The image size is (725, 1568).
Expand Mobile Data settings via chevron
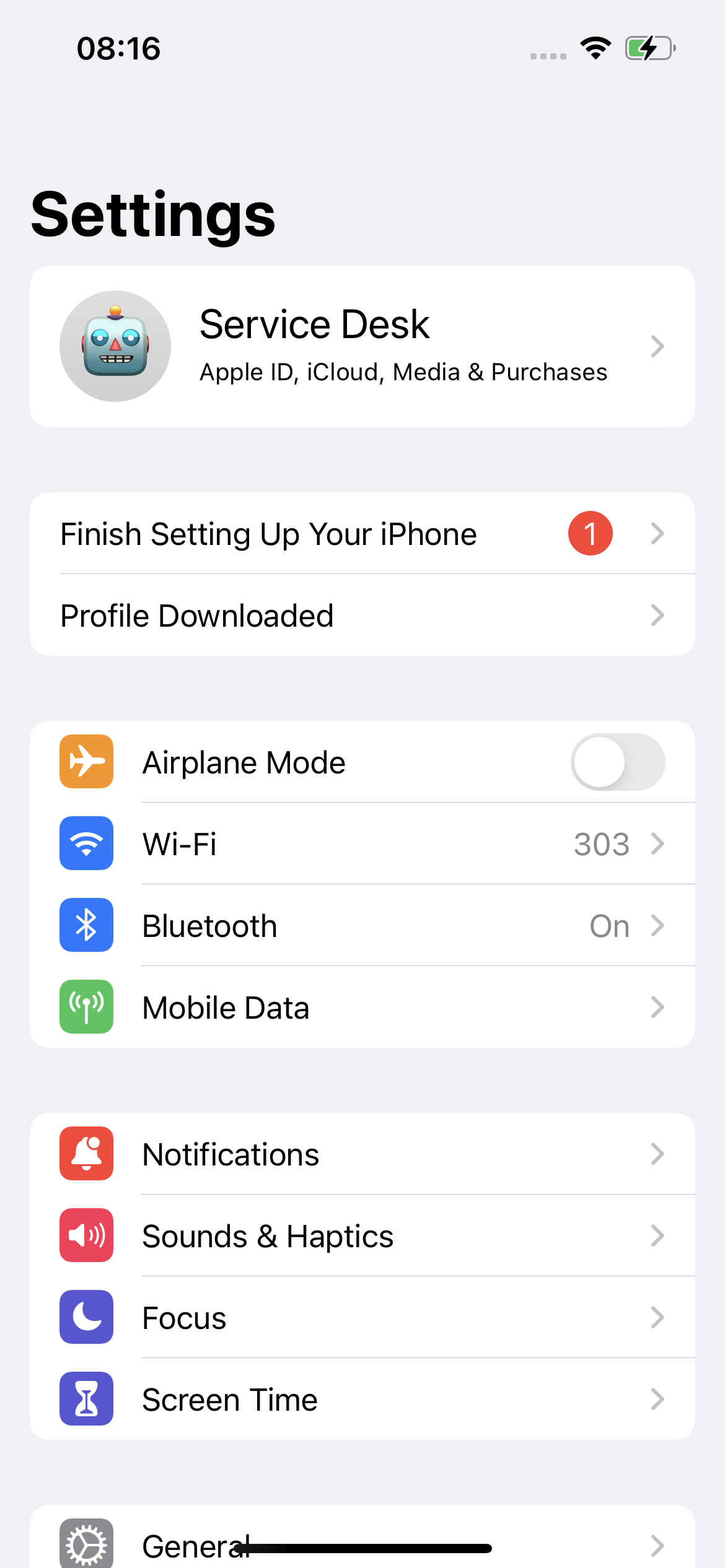click(x=658, y=1007)
